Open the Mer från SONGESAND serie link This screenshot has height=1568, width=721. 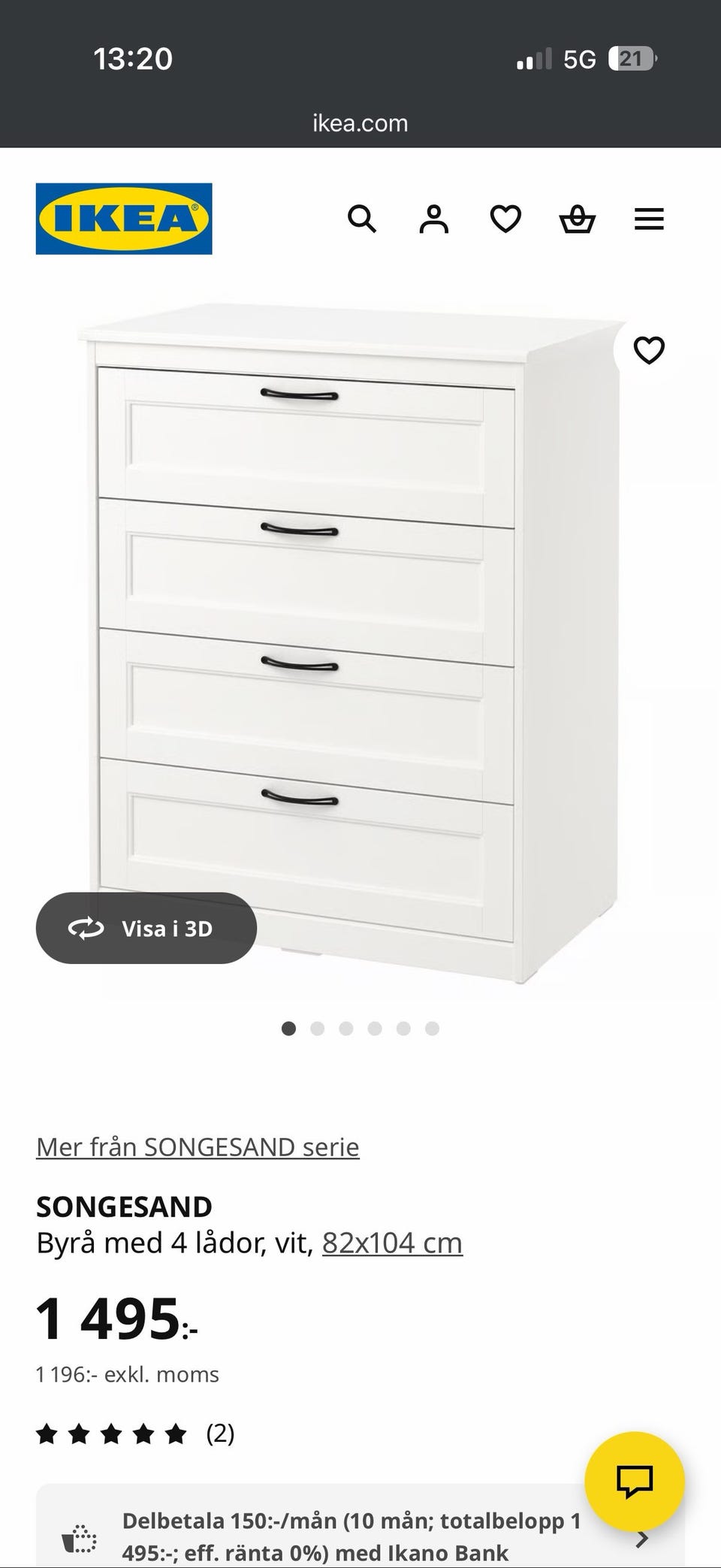[198, 1147]
